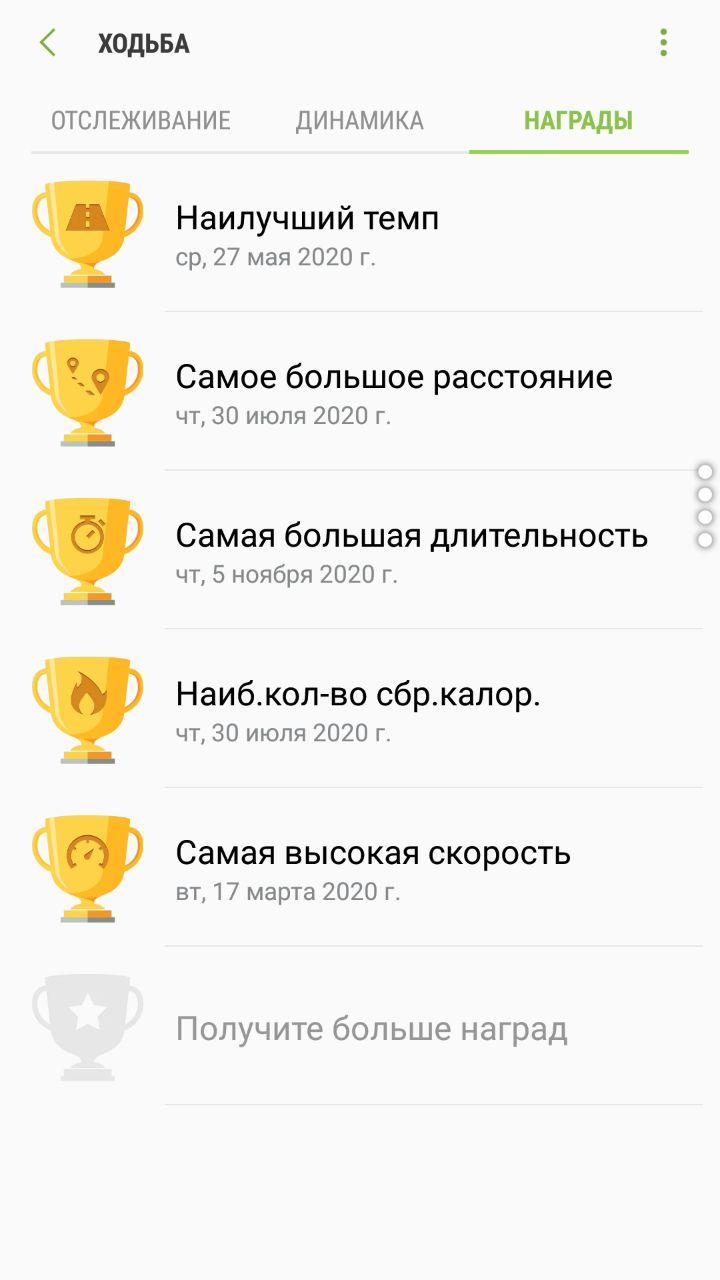Tap the Получите больше наград row

pyautogui.click(x=360, y=1027)
